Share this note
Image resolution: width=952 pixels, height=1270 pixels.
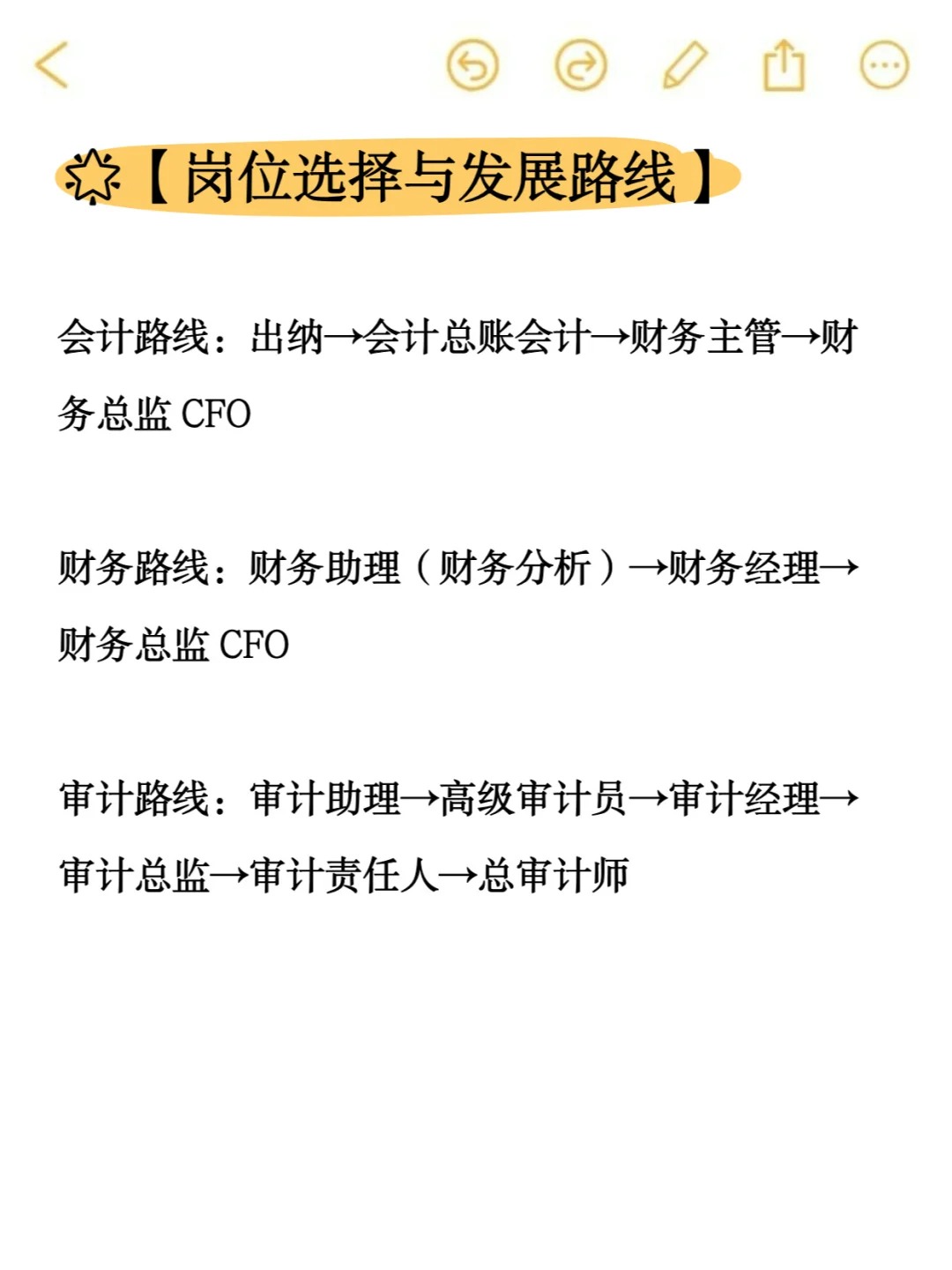point(783,65)
